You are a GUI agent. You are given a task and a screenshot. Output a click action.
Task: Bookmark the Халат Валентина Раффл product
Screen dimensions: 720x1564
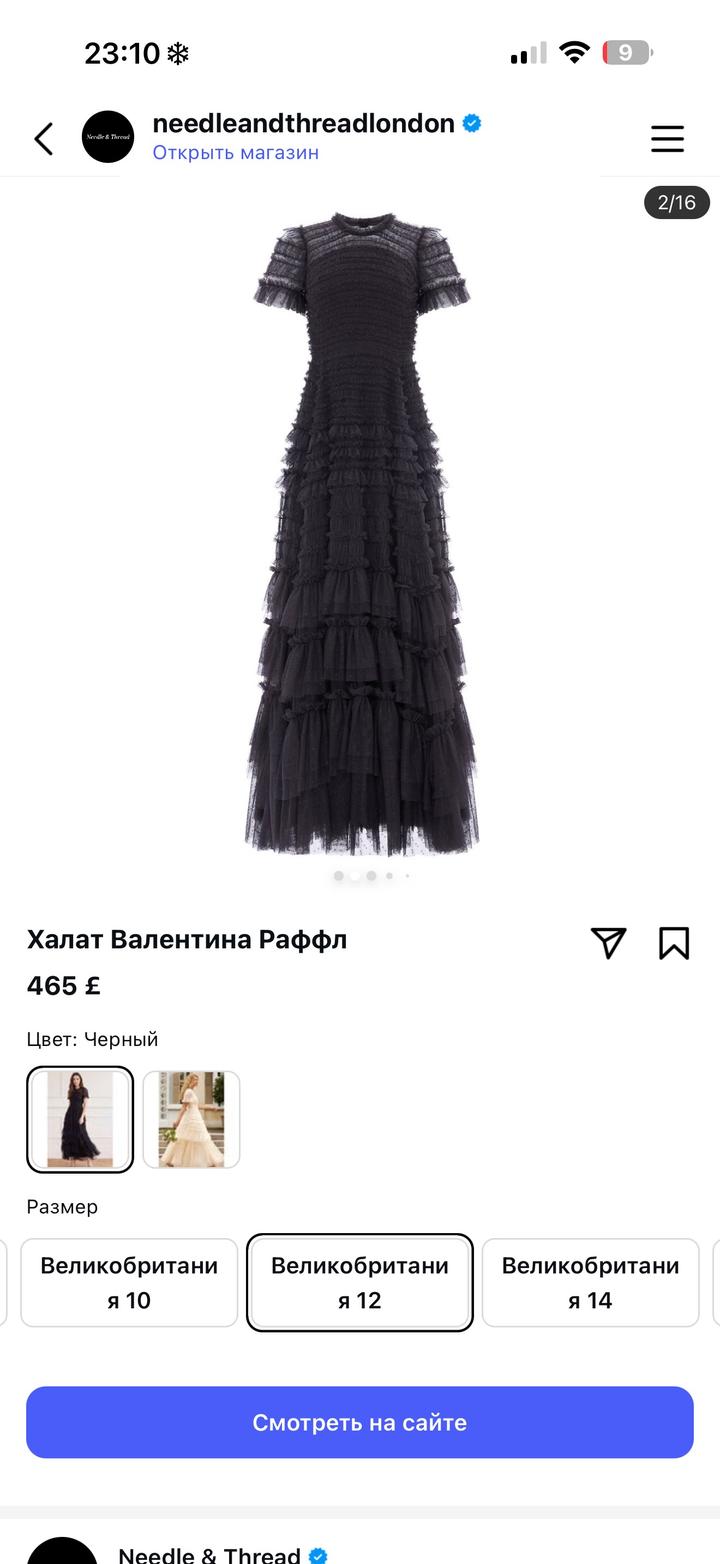click(x=674, y=943)
